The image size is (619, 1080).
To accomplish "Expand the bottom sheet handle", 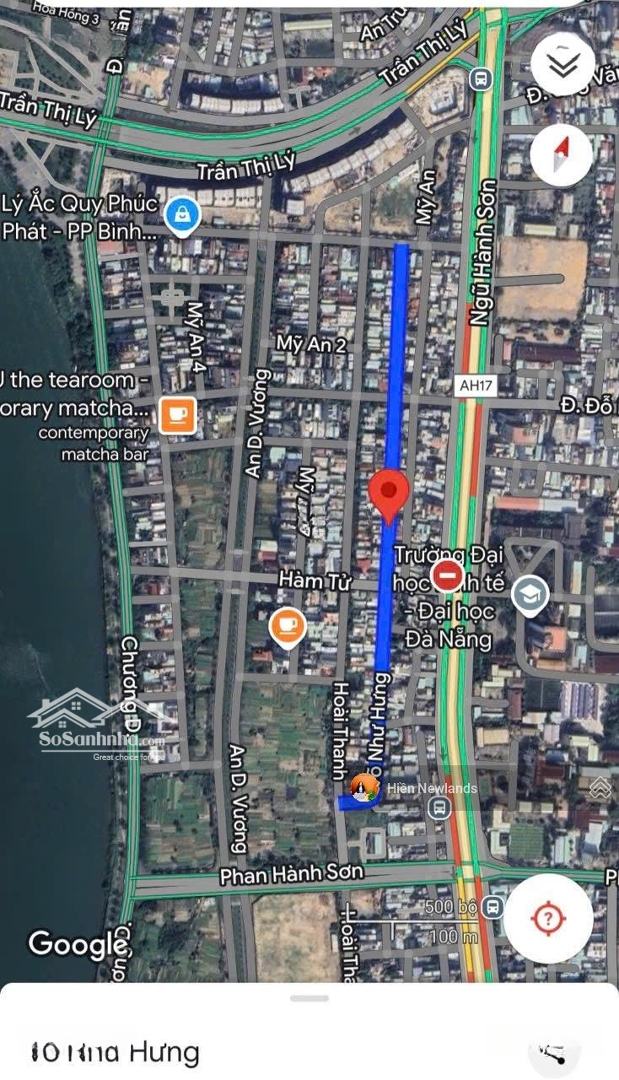I will [309, 998].
